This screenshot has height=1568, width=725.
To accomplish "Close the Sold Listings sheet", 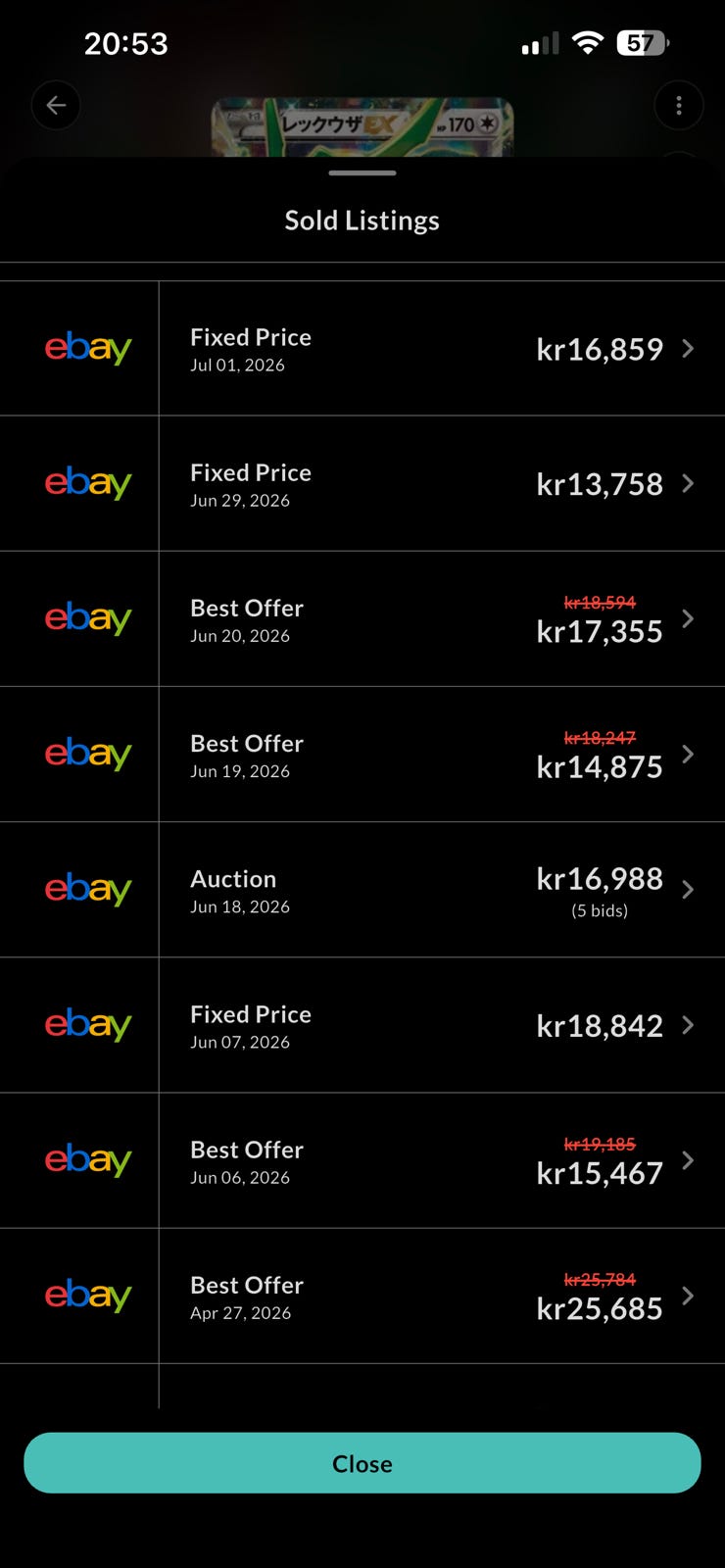I will tap(362, 1463).
